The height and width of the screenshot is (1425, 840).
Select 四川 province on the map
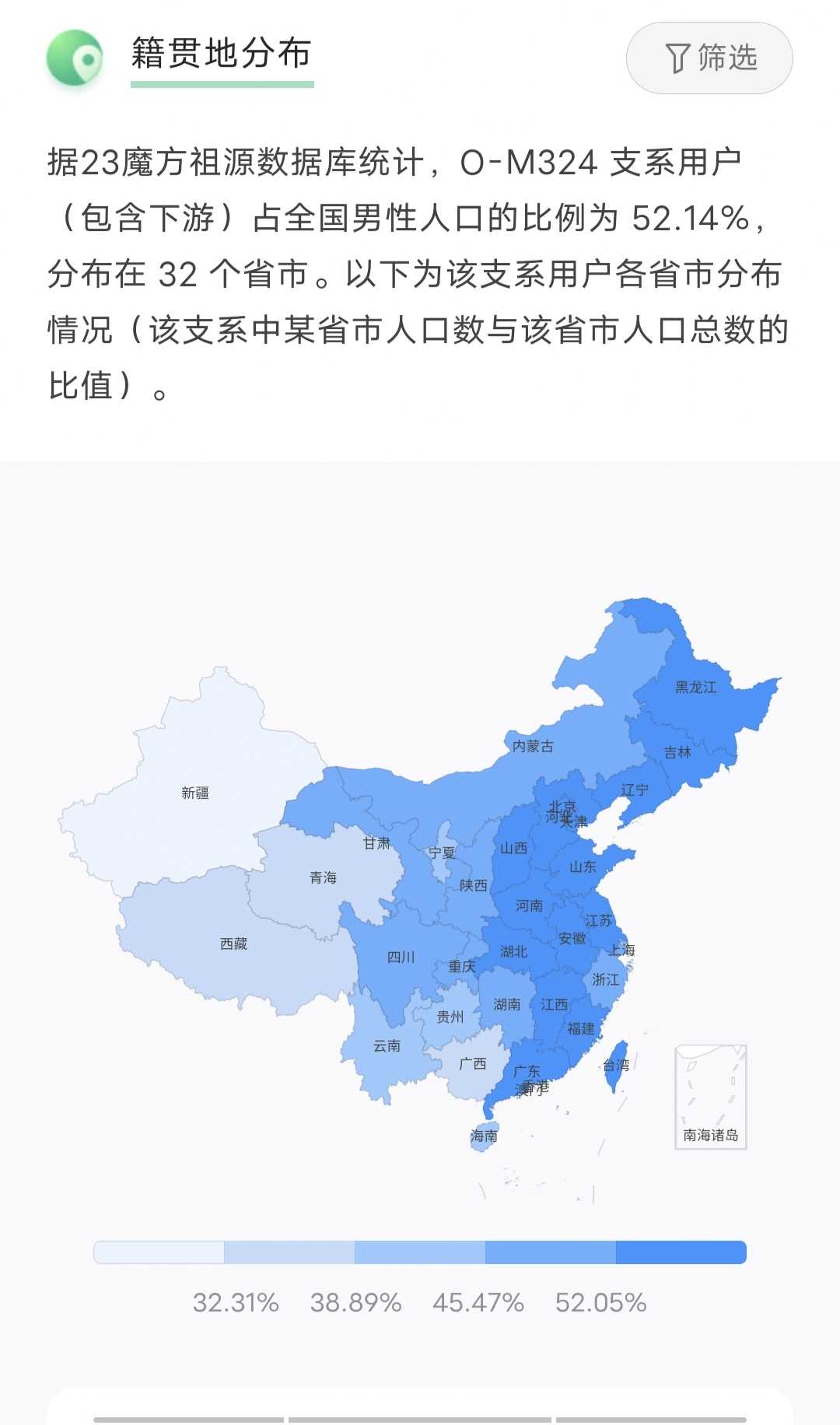pyautogui.click(x=401, y=958)
